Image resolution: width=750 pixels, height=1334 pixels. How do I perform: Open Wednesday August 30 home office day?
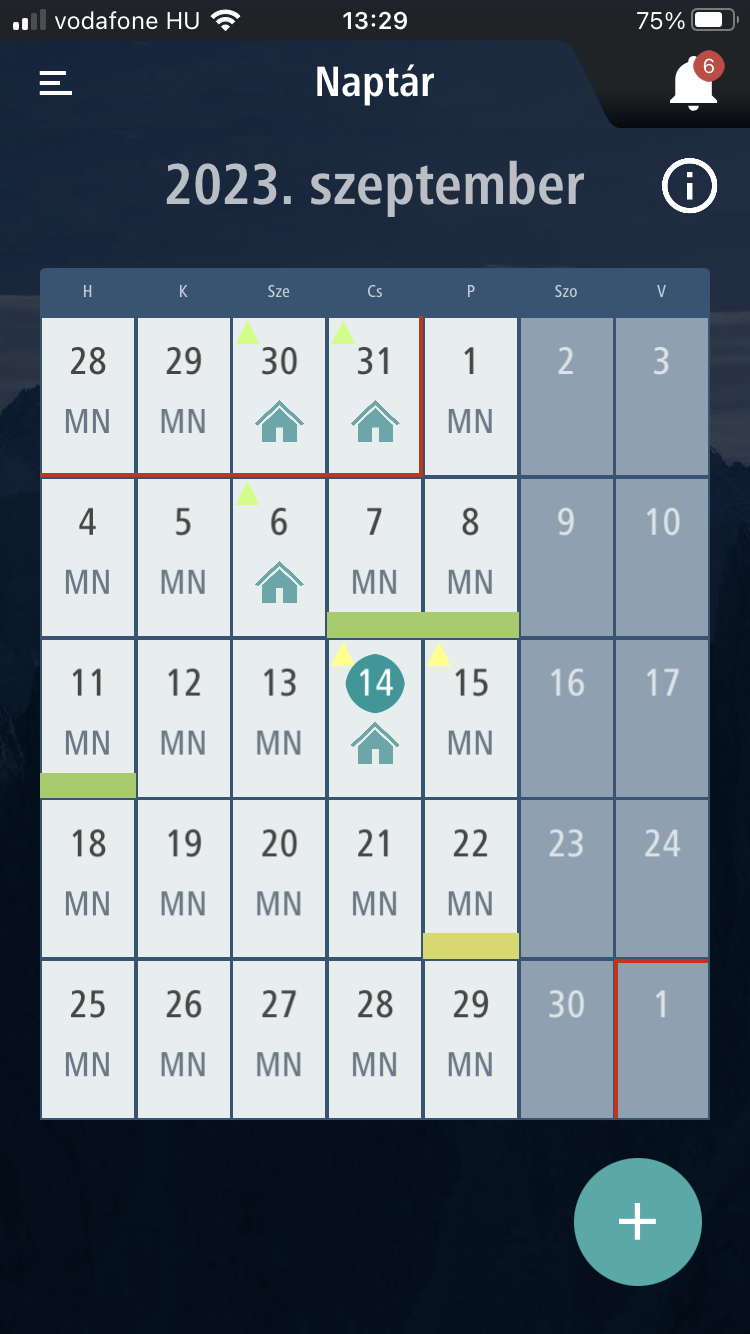pyautogui.click(x=279, y=395)
